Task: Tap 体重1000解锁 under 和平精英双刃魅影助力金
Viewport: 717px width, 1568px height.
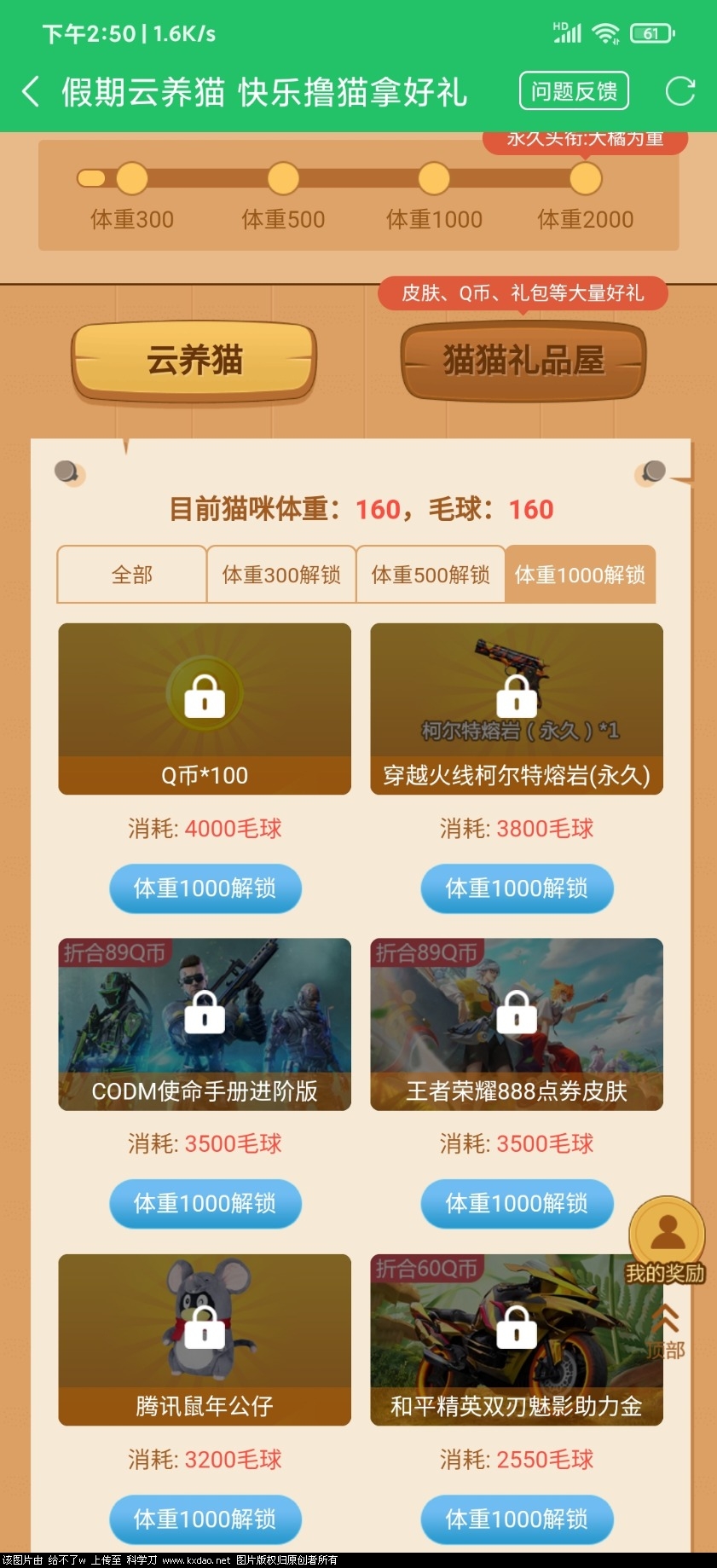Action: click(x=517, y=1519)
